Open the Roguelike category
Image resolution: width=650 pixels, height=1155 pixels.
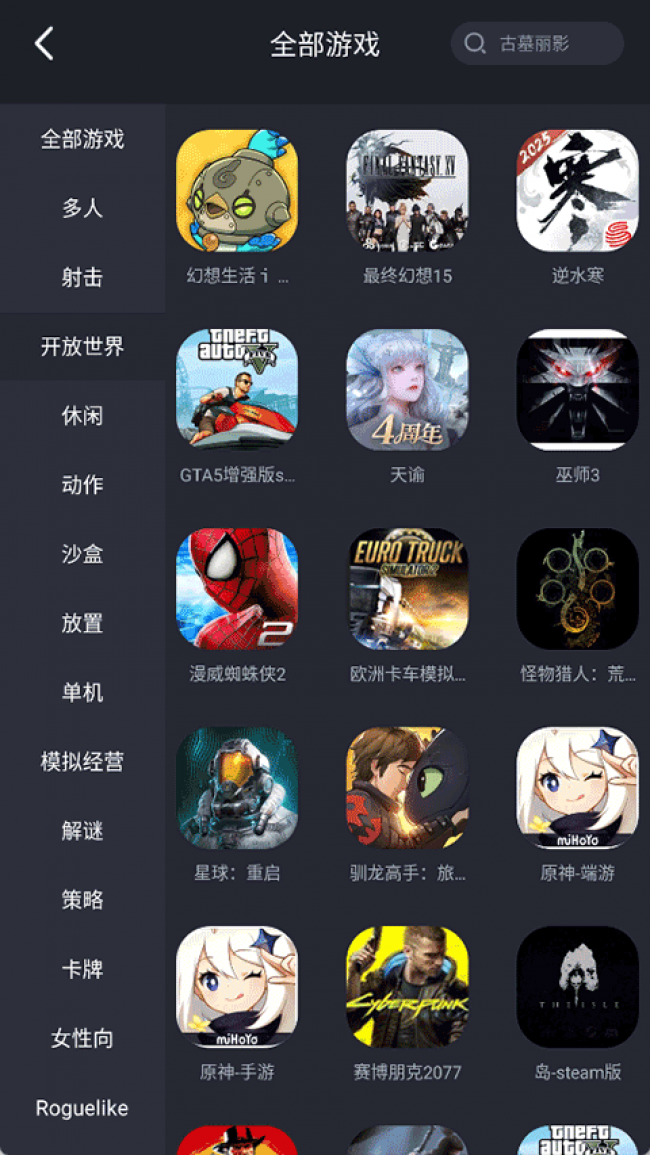pos(82,1107)
